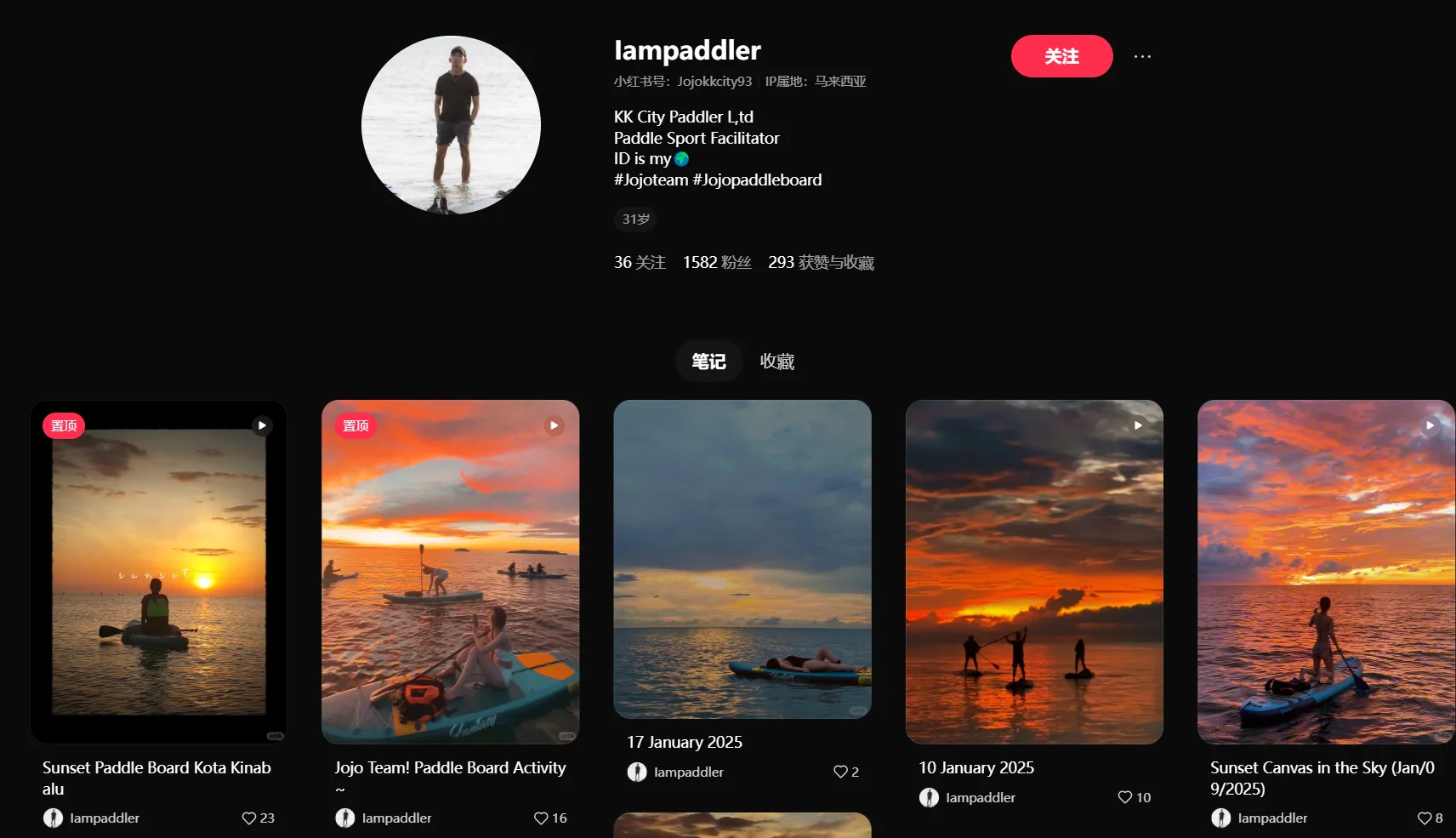Screen dimensions: 1456x838
Task: Like the 10 January 2025 post
Action: coord(1125,797)
